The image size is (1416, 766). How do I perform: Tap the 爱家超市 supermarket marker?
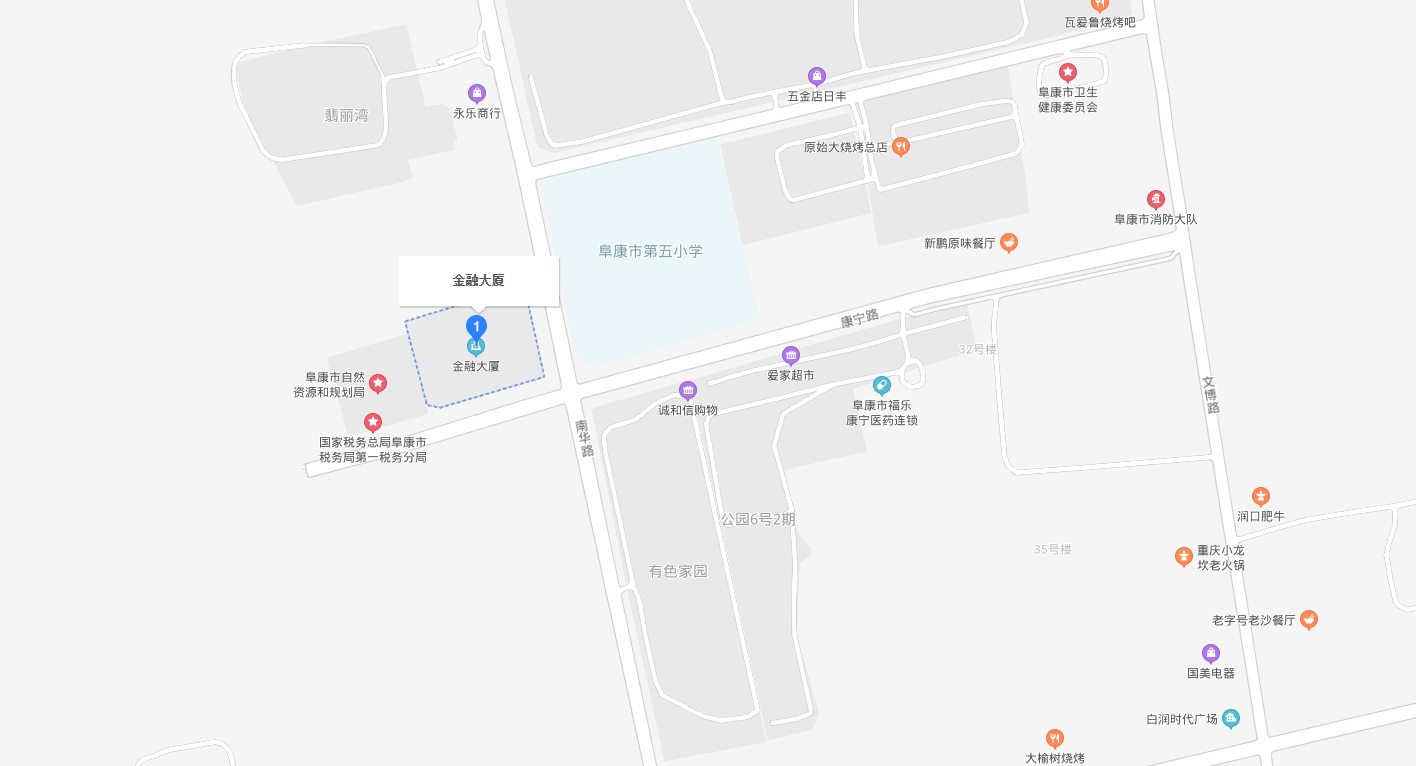791,355
